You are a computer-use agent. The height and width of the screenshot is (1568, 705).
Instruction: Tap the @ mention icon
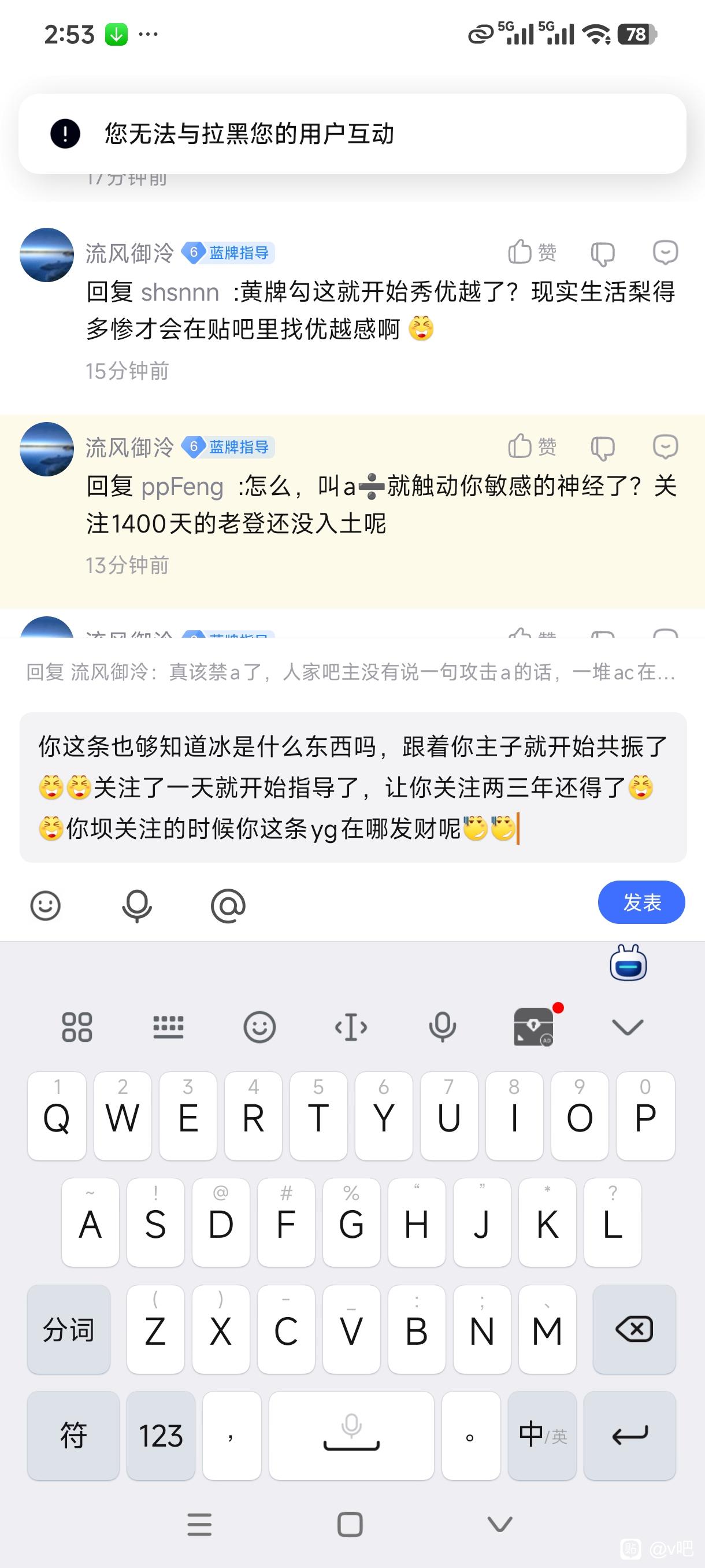pyautogui.click(x=228, y=906)
